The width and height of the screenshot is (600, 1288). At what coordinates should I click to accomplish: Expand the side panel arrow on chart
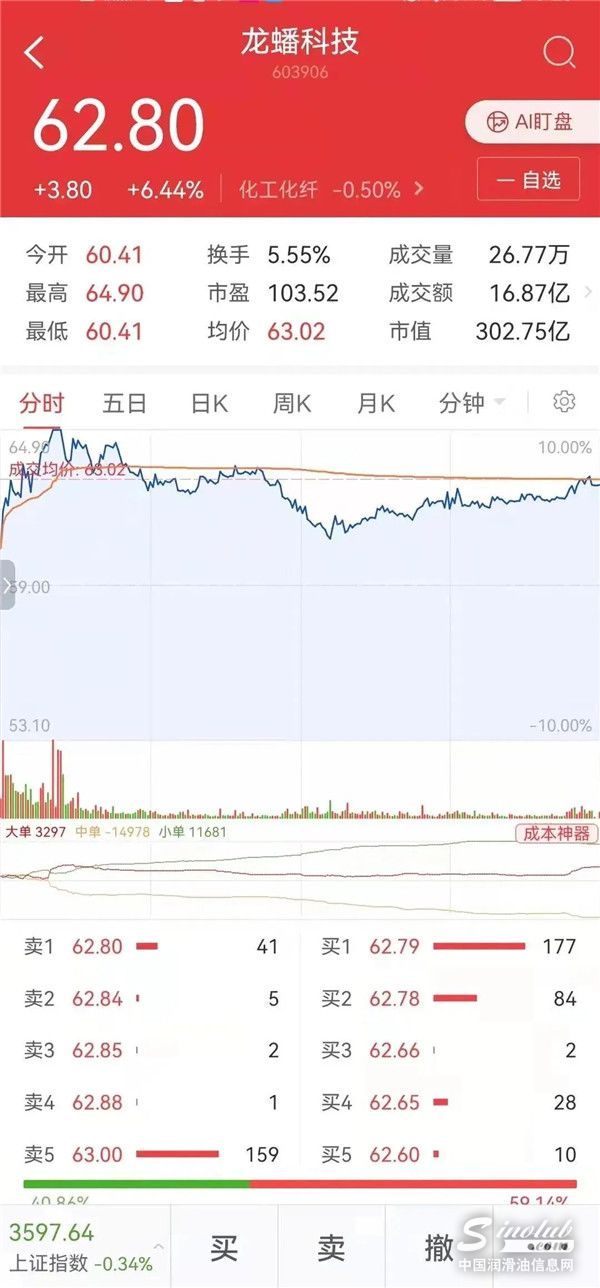click(8, 585)
